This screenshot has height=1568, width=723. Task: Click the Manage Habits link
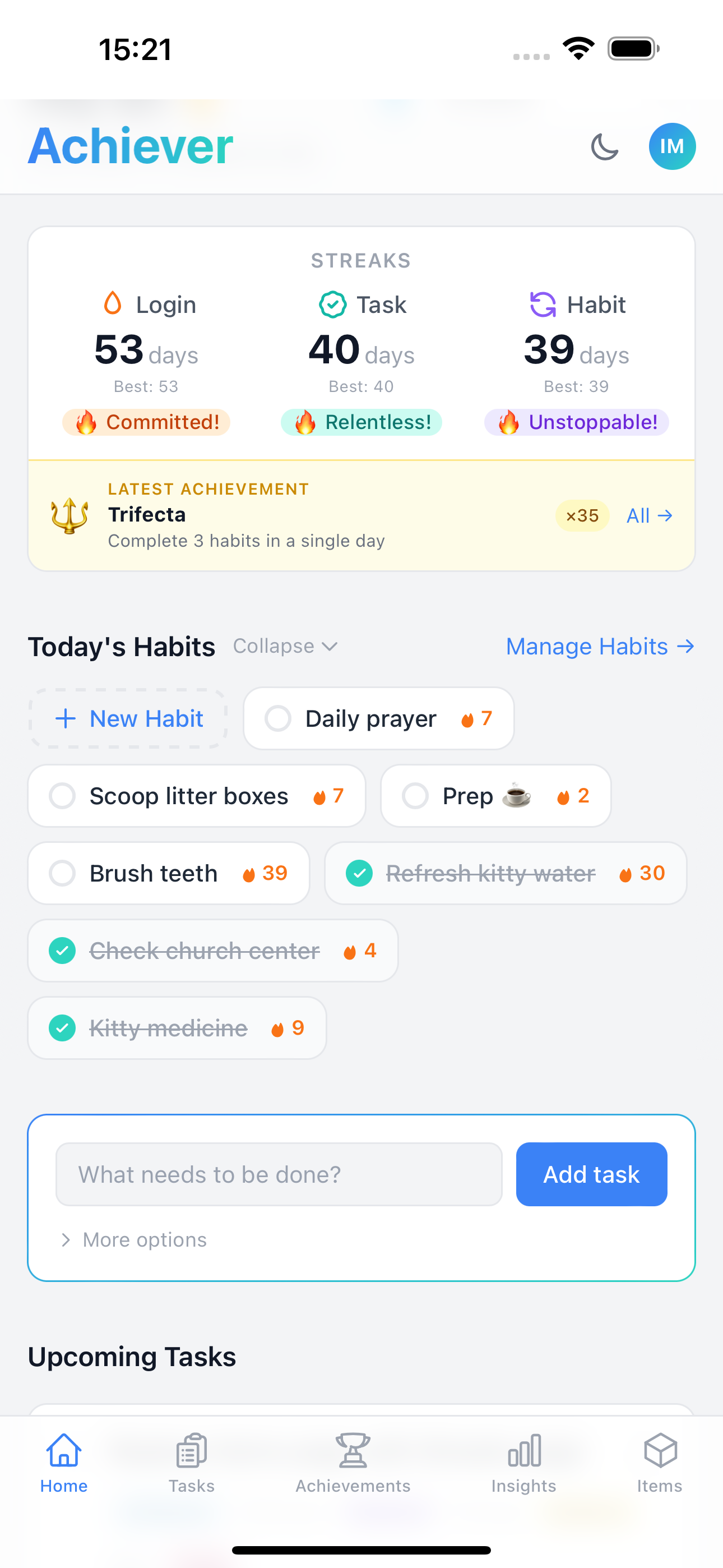pos(600,647)
